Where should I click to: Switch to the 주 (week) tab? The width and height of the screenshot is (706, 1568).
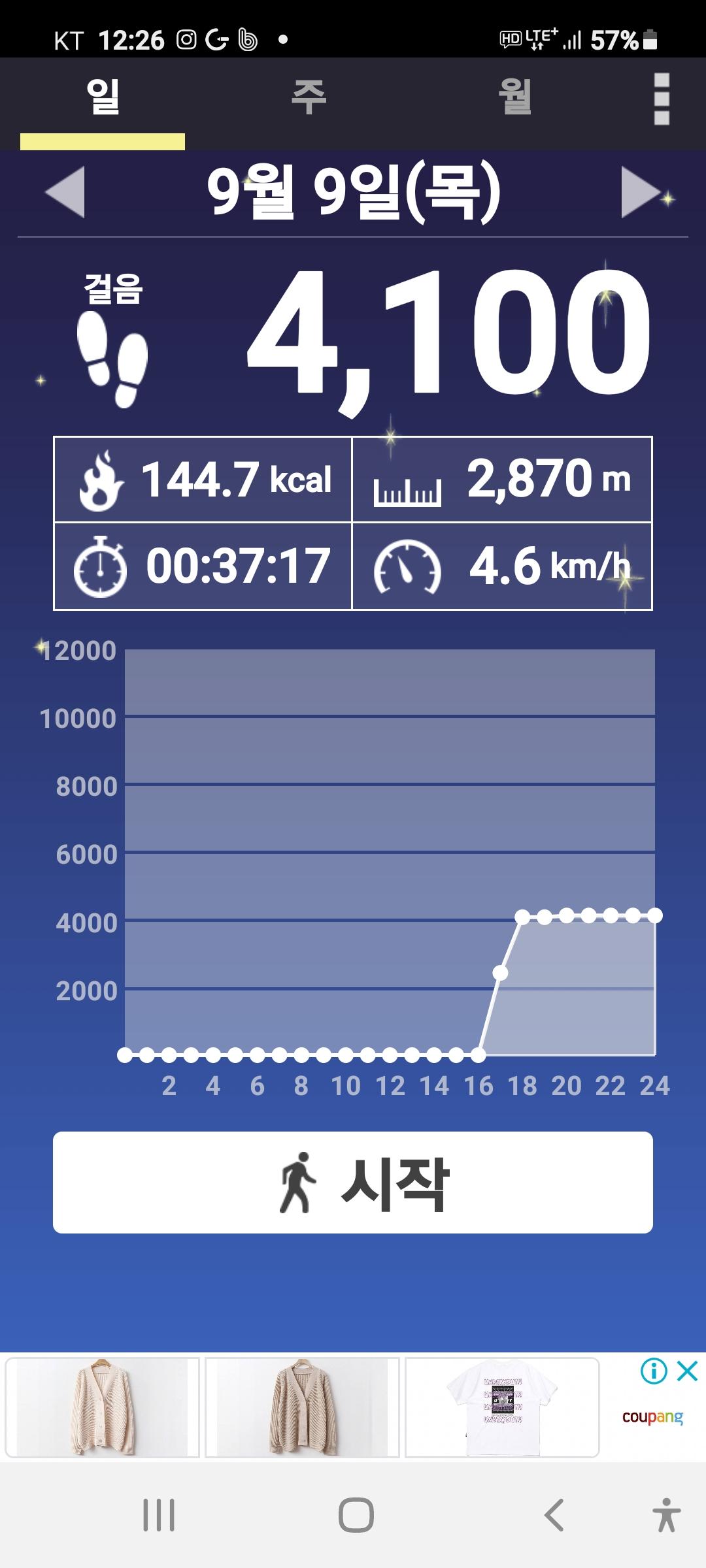pyautogui.click(x=309, y=98)
